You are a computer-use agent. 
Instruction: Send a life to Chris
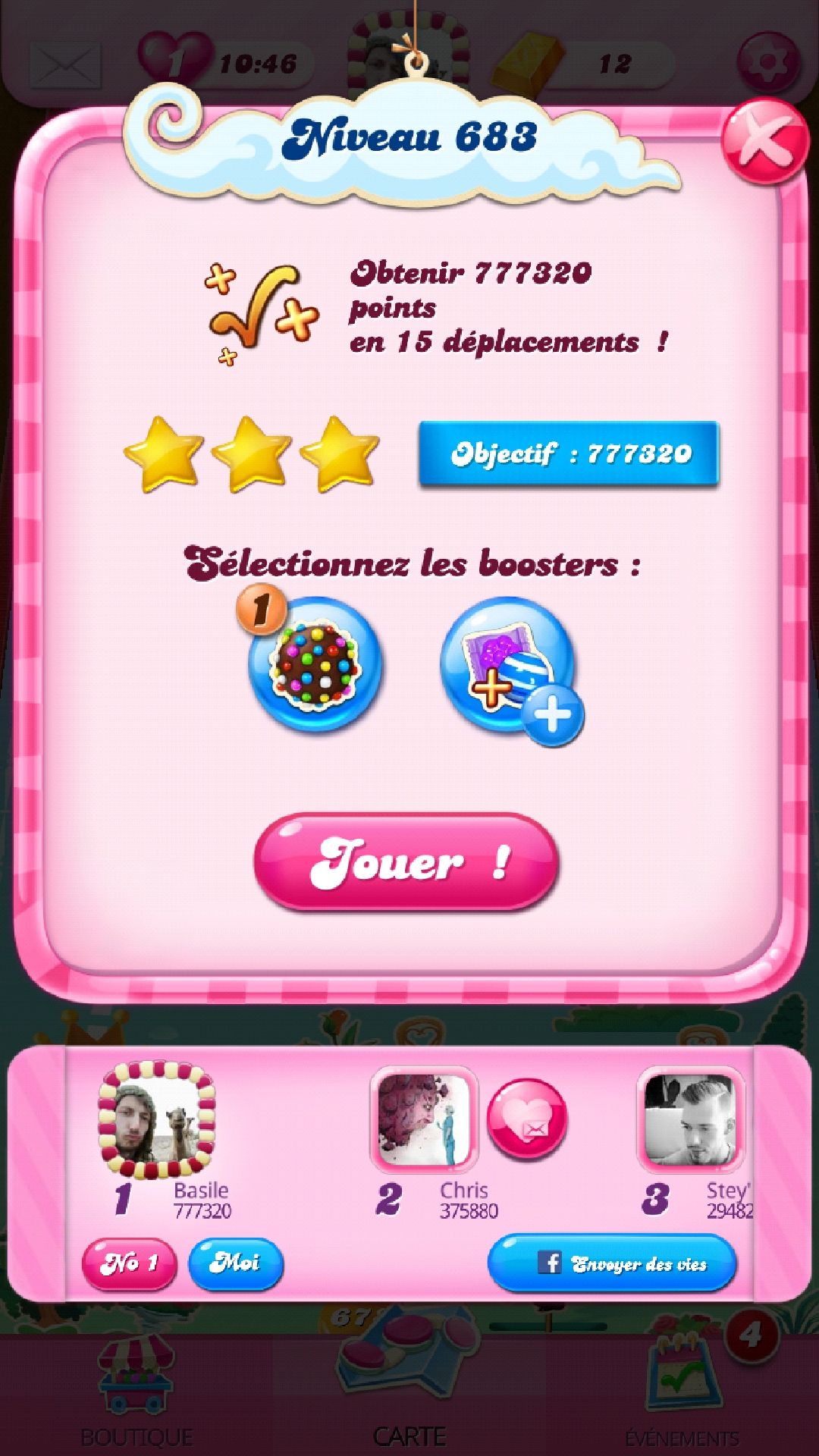(527, 1119)
